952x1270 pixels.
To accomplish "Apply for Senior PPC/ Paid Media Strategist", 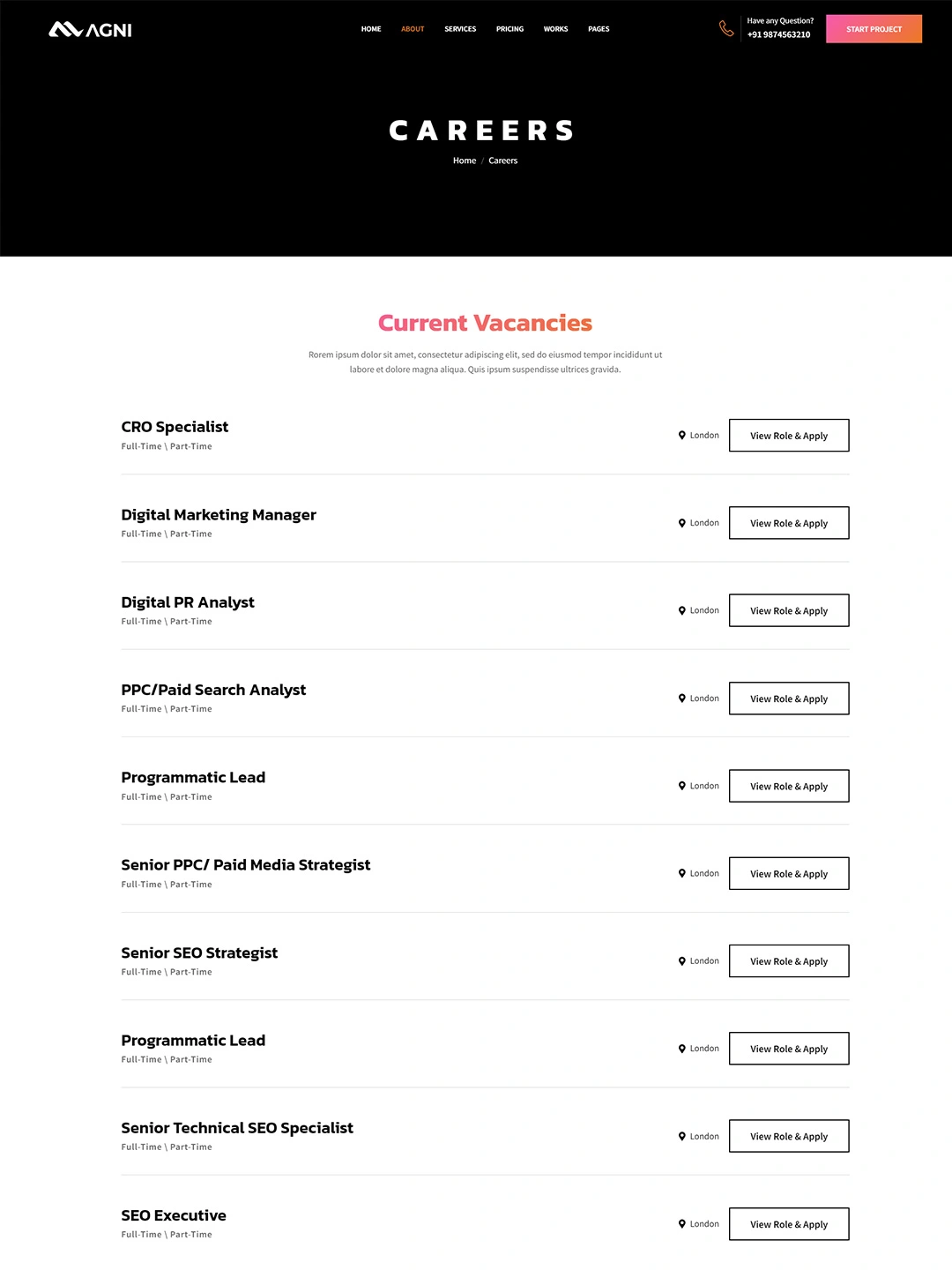I will (789, 874).
